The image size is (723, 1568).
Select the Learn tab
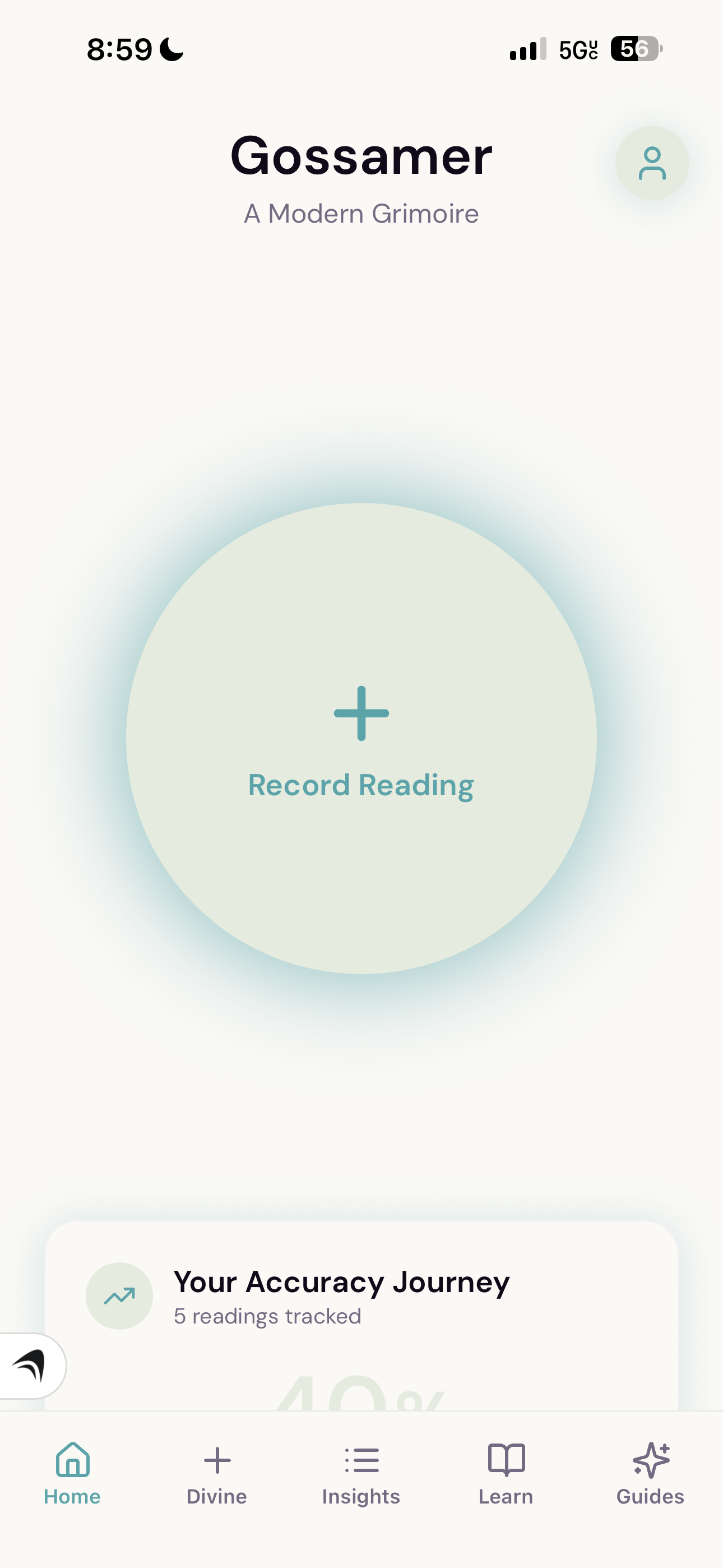coord(506,1473)
